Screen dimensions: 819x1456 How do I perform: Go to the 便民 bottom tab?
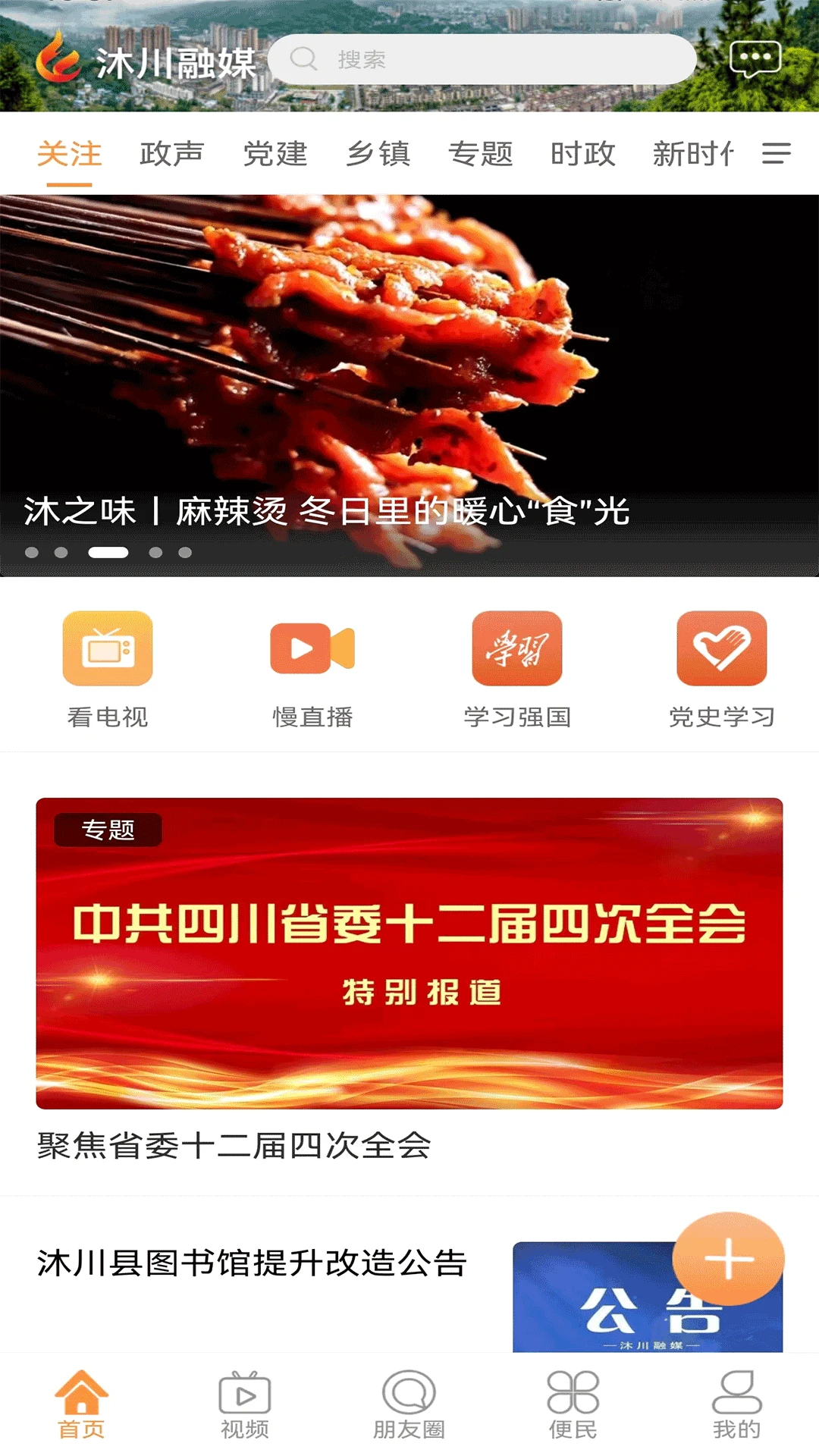(573, 1405)
